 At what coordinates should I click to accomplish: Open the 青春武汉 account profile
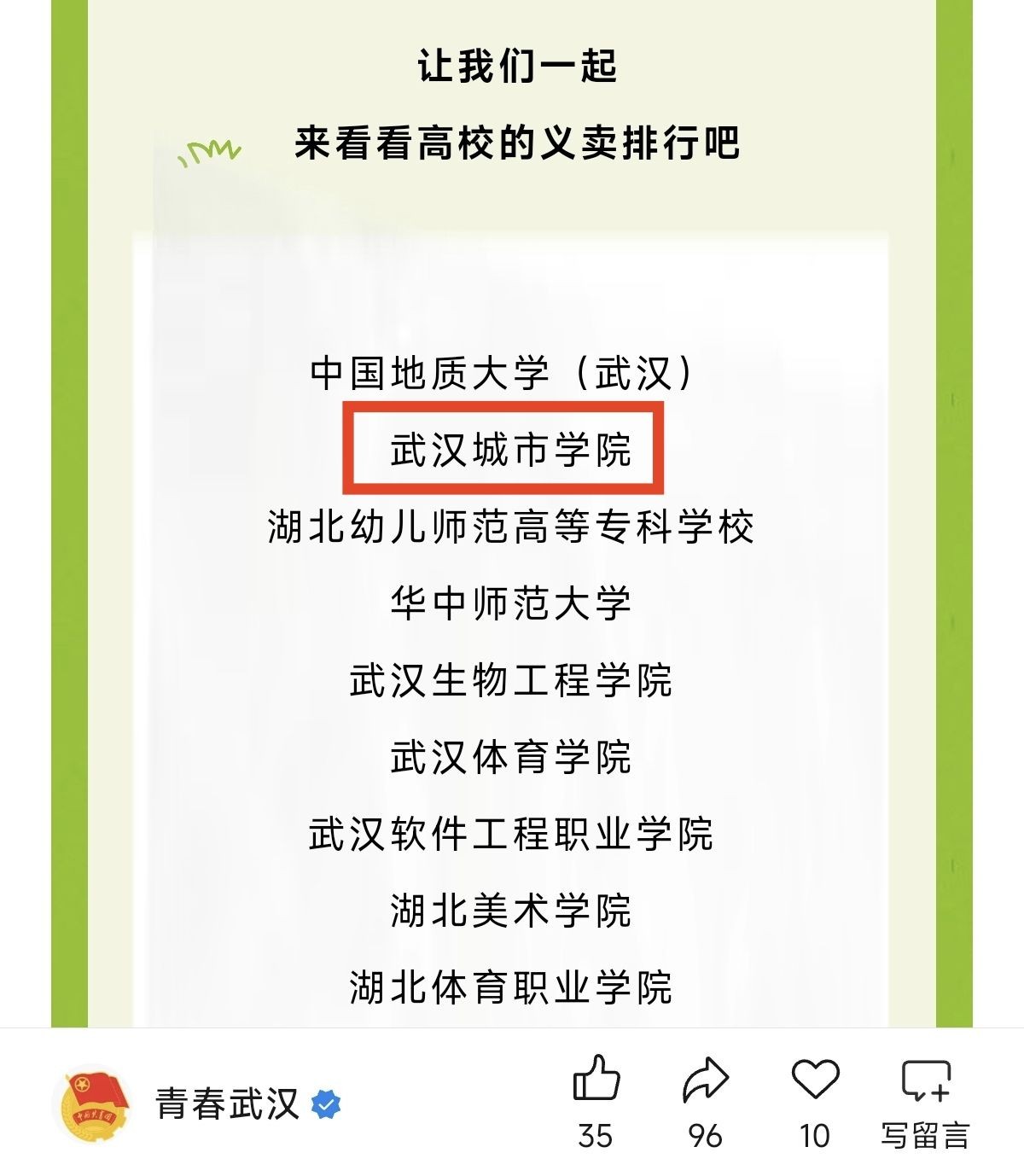(x=227, y=1104)
